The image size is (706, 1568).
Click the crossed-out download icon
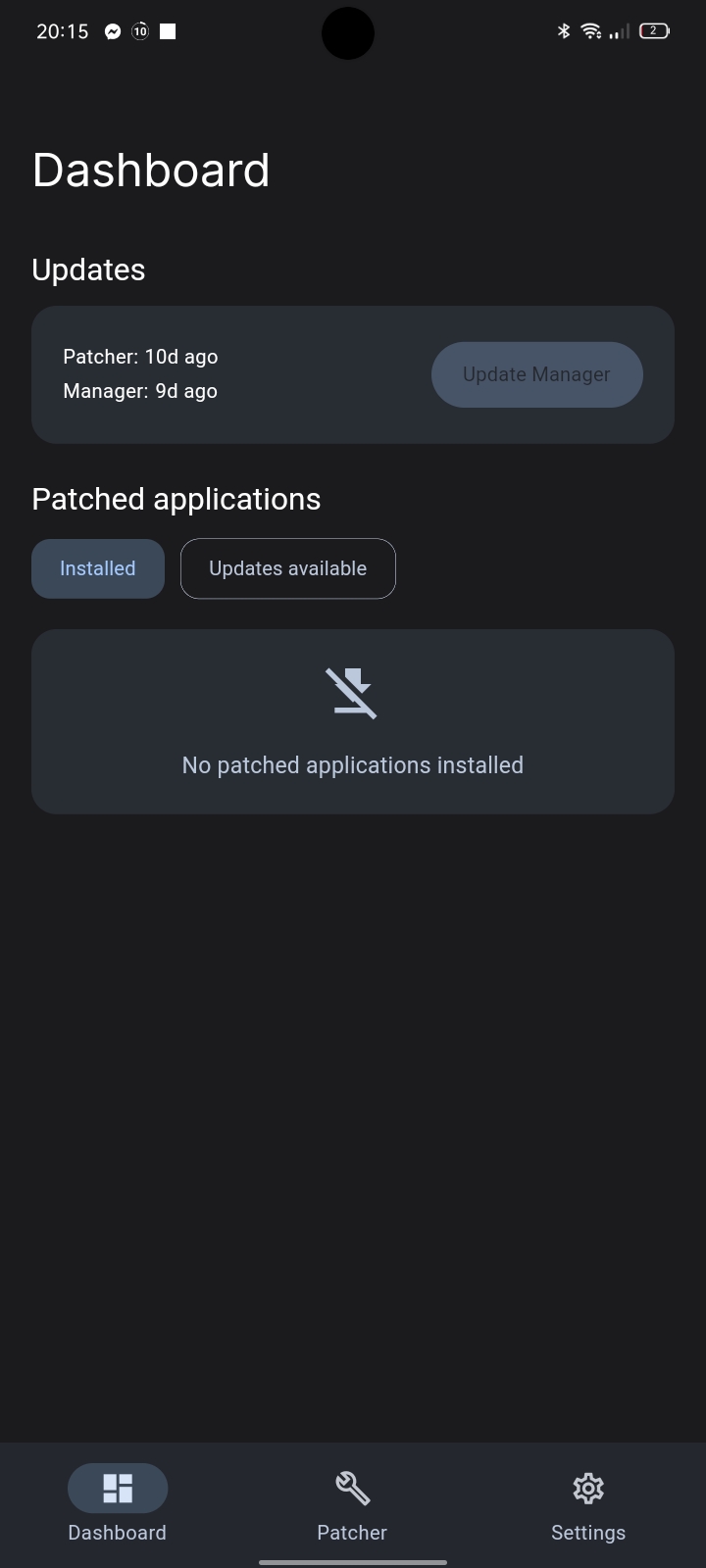pos(352,692)
